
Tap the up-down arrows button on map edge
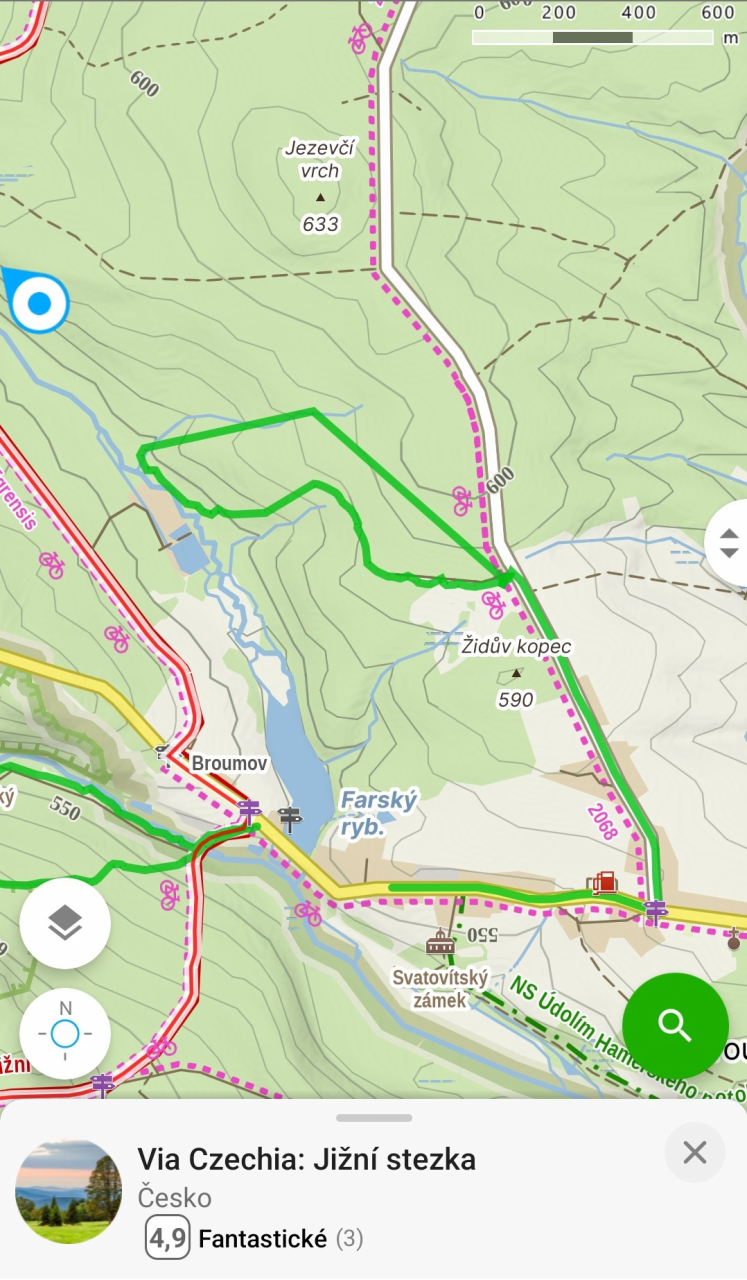(x=728, y=543)
